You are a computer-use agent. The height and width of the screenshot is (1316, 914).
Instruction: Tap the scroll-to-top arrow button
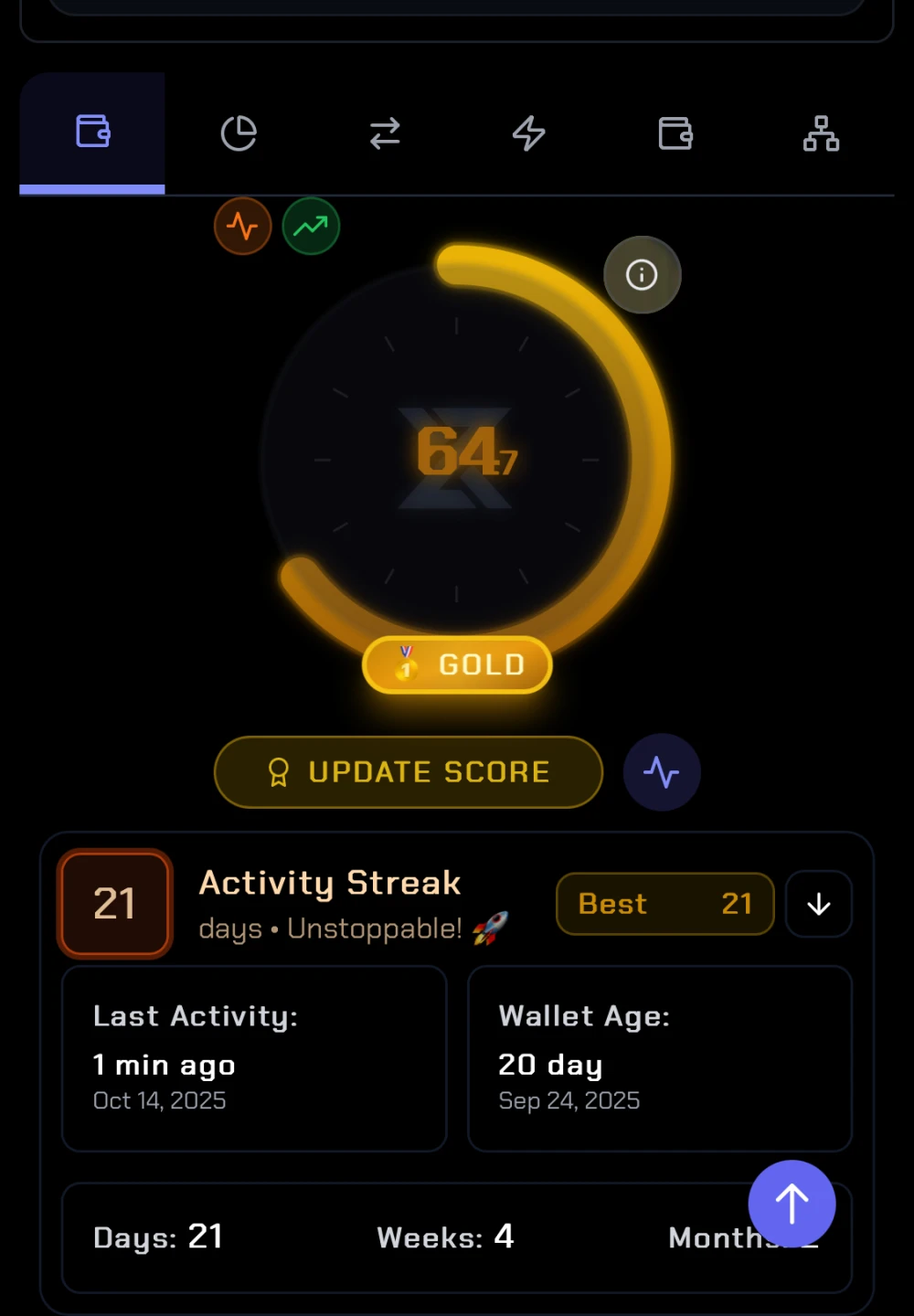(792, 1204)
